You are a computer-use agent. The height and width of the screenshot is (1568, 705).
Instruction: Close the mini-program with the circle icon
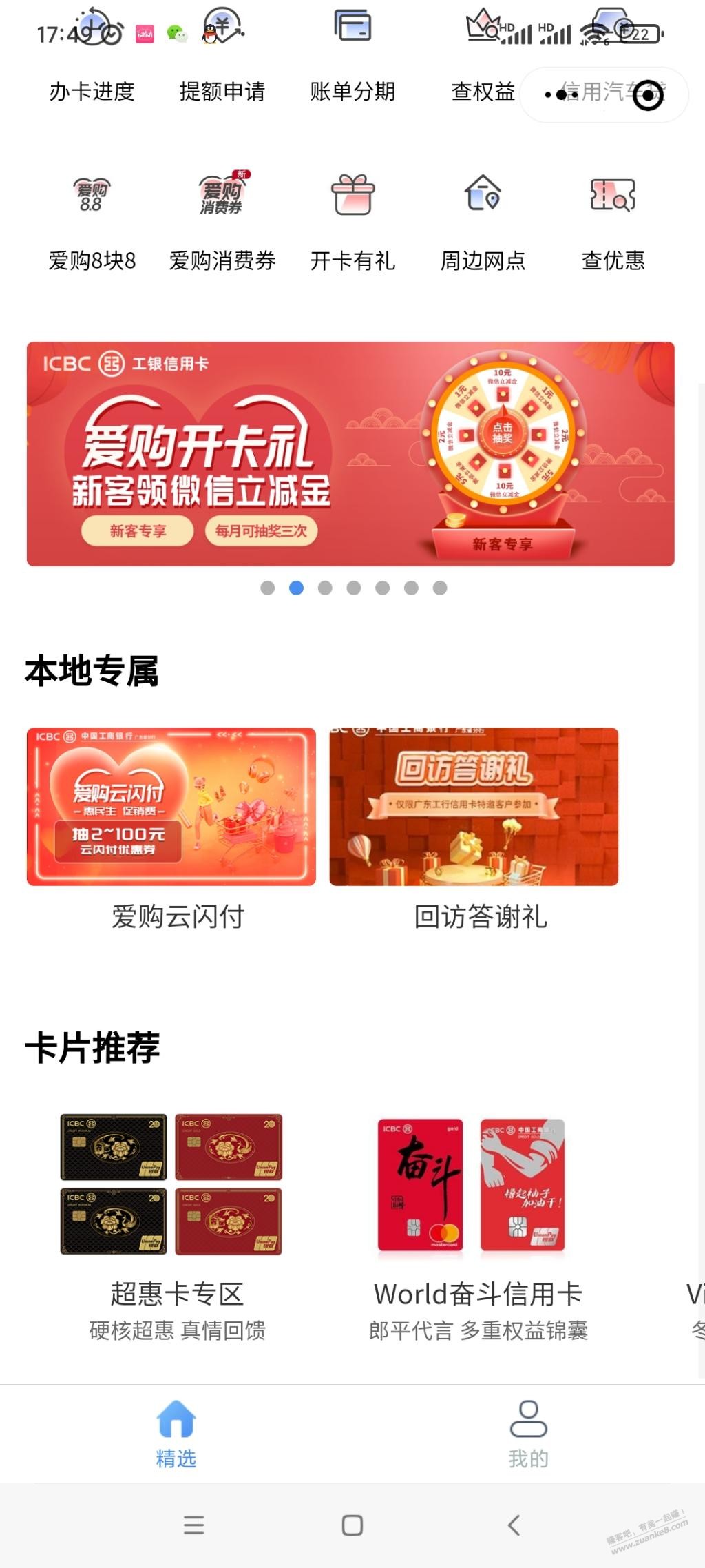(647, 94)
